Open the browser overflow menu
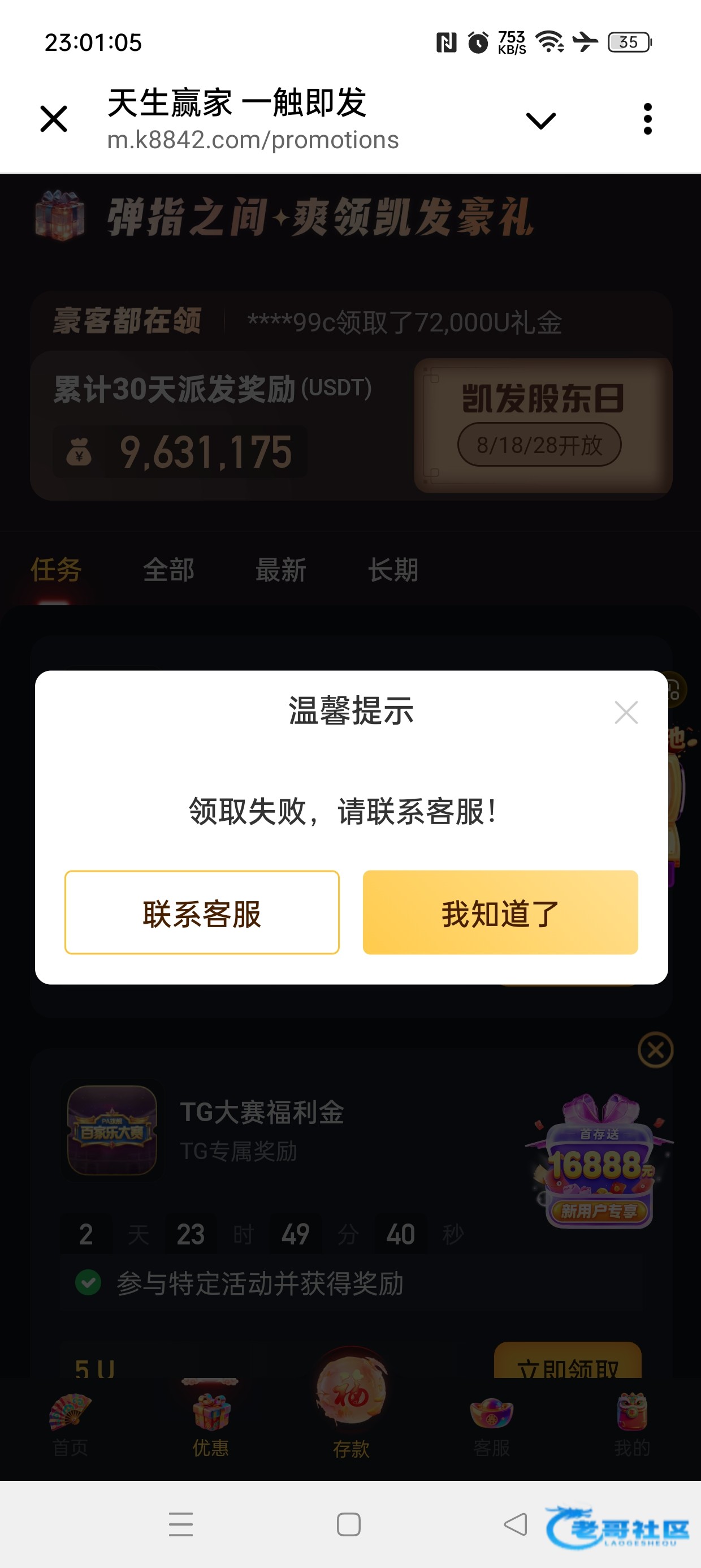701x1568 pixels. coord(647,119)
